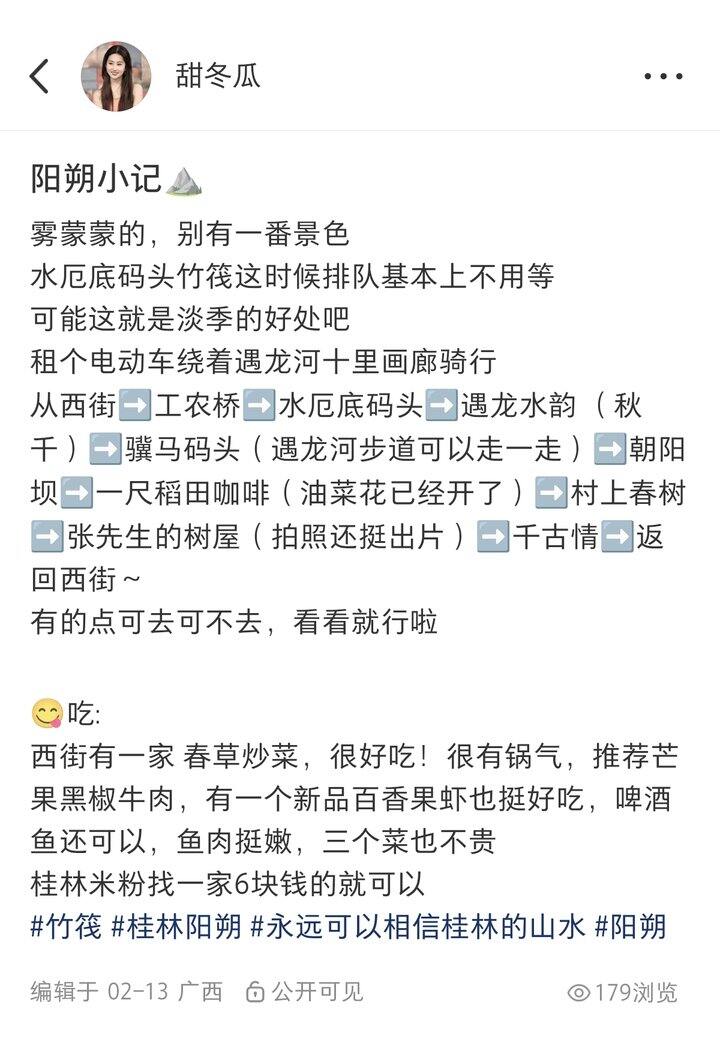Open 甜冬瓜's profile avatar
Screen dimensions: 720x1045
pyautogui.click(x=116, y=76)
